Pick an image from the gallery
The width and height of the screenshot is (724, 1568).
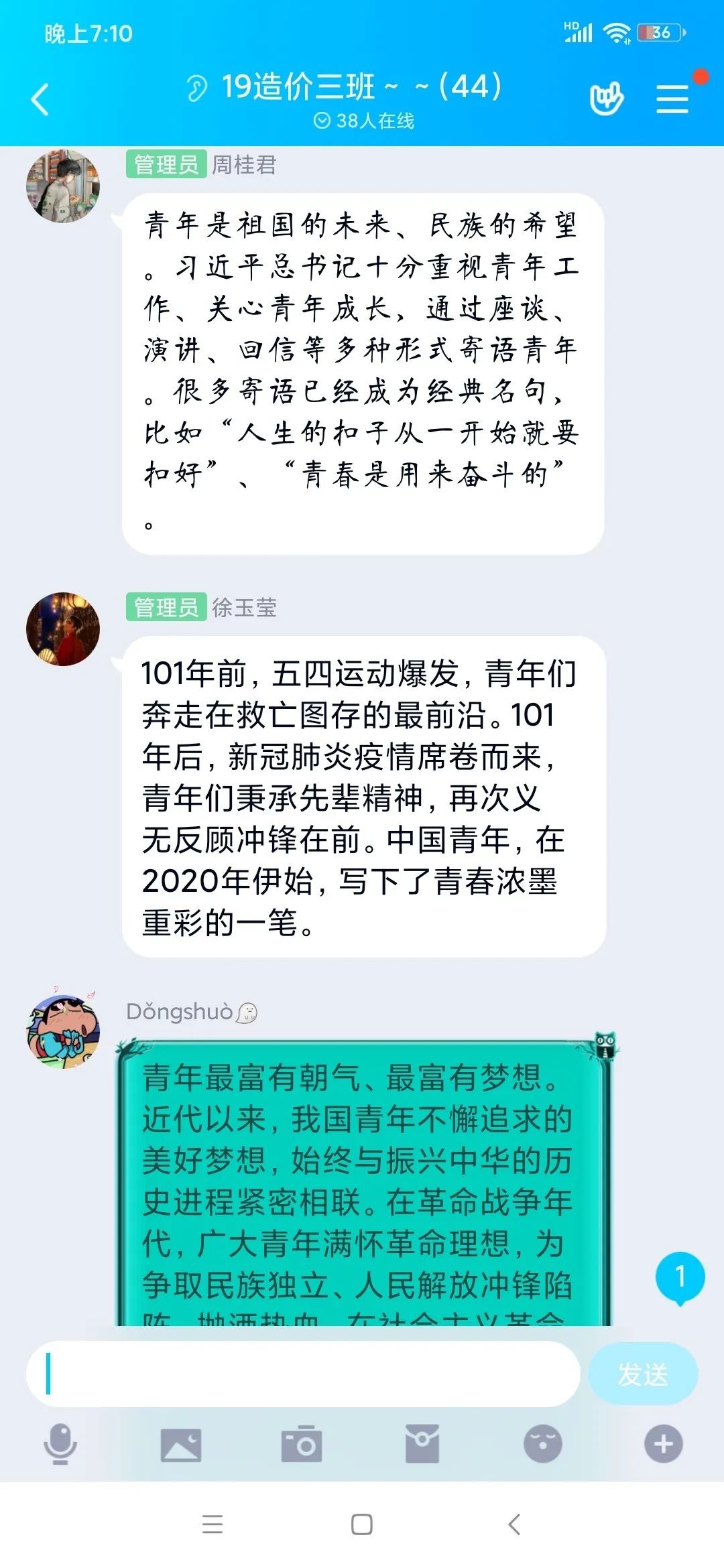(x=181, y=1444)
